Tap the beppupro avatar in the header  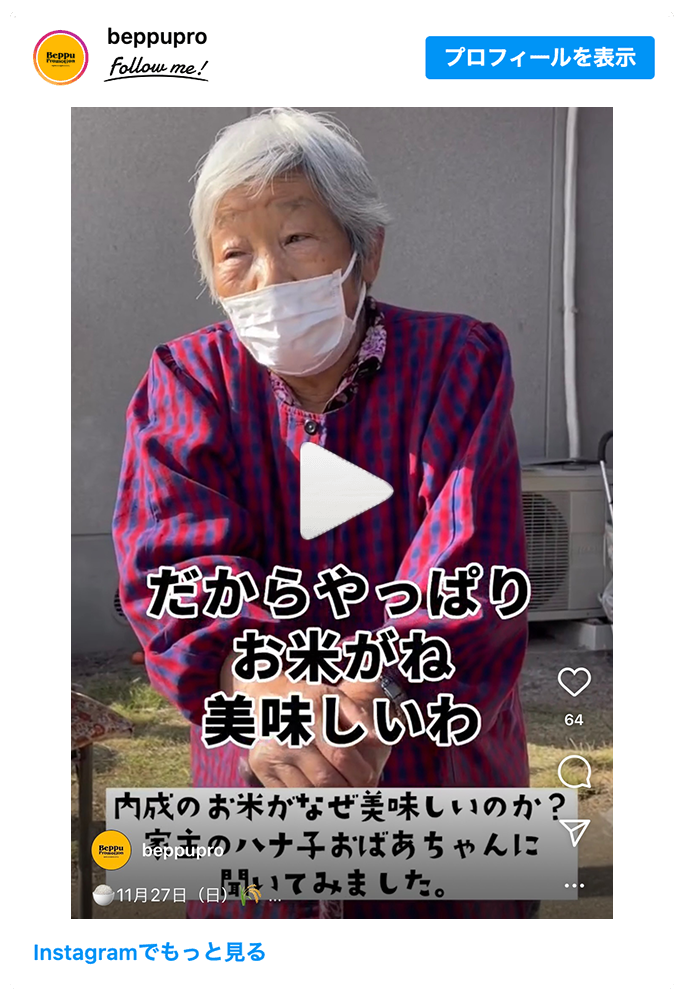coord(61,57)
